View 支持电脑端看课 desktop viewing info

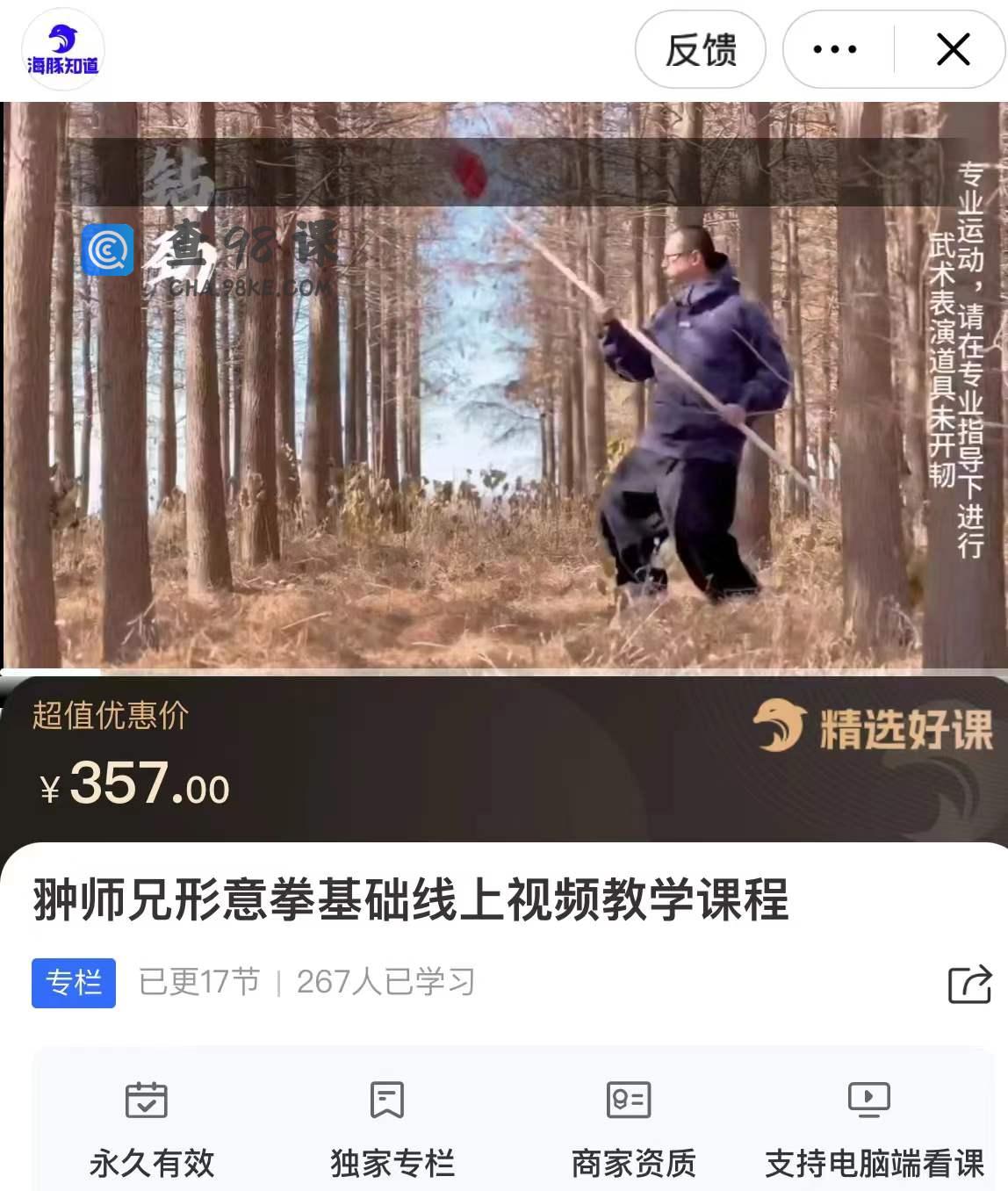point(874,1129)
